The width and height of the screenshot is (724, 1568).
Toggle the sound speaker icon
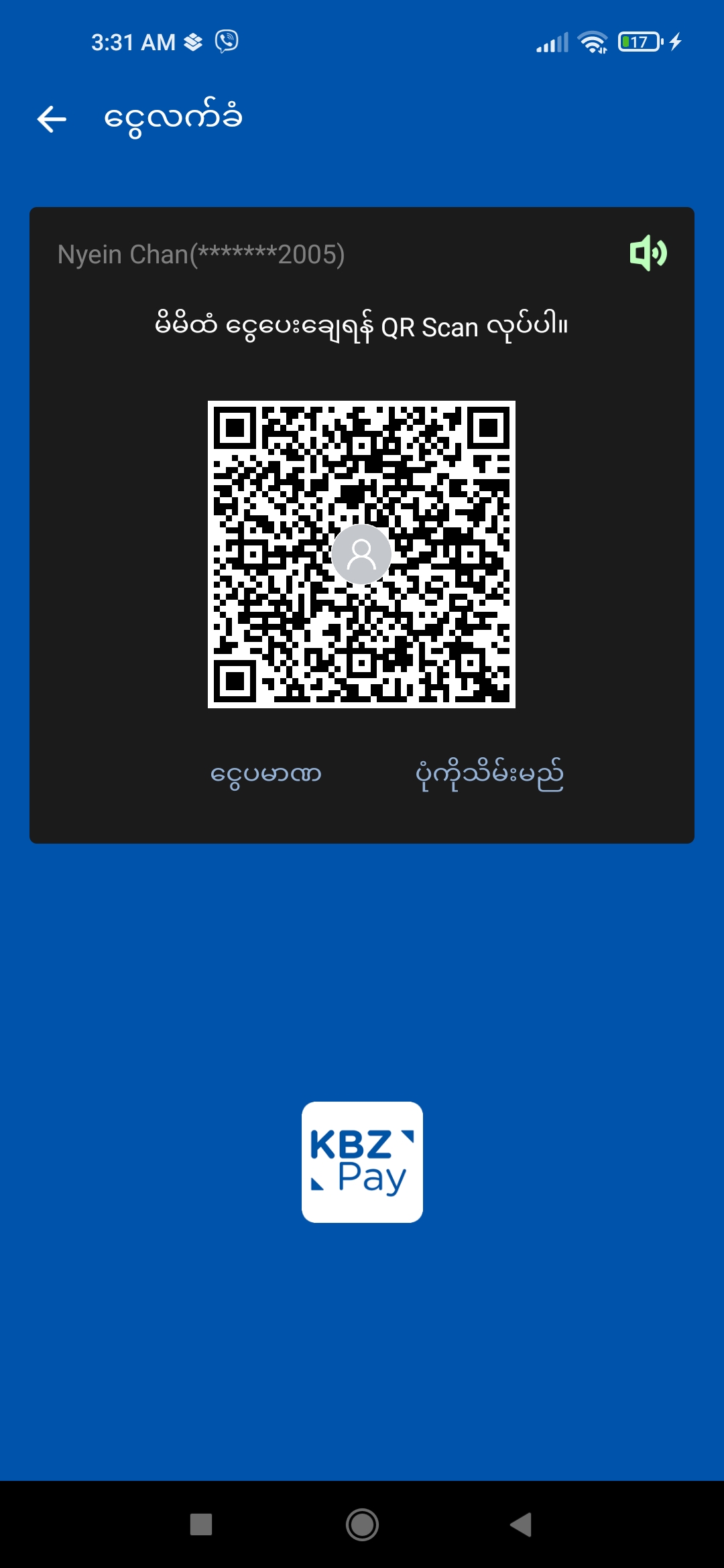[648, 253]
